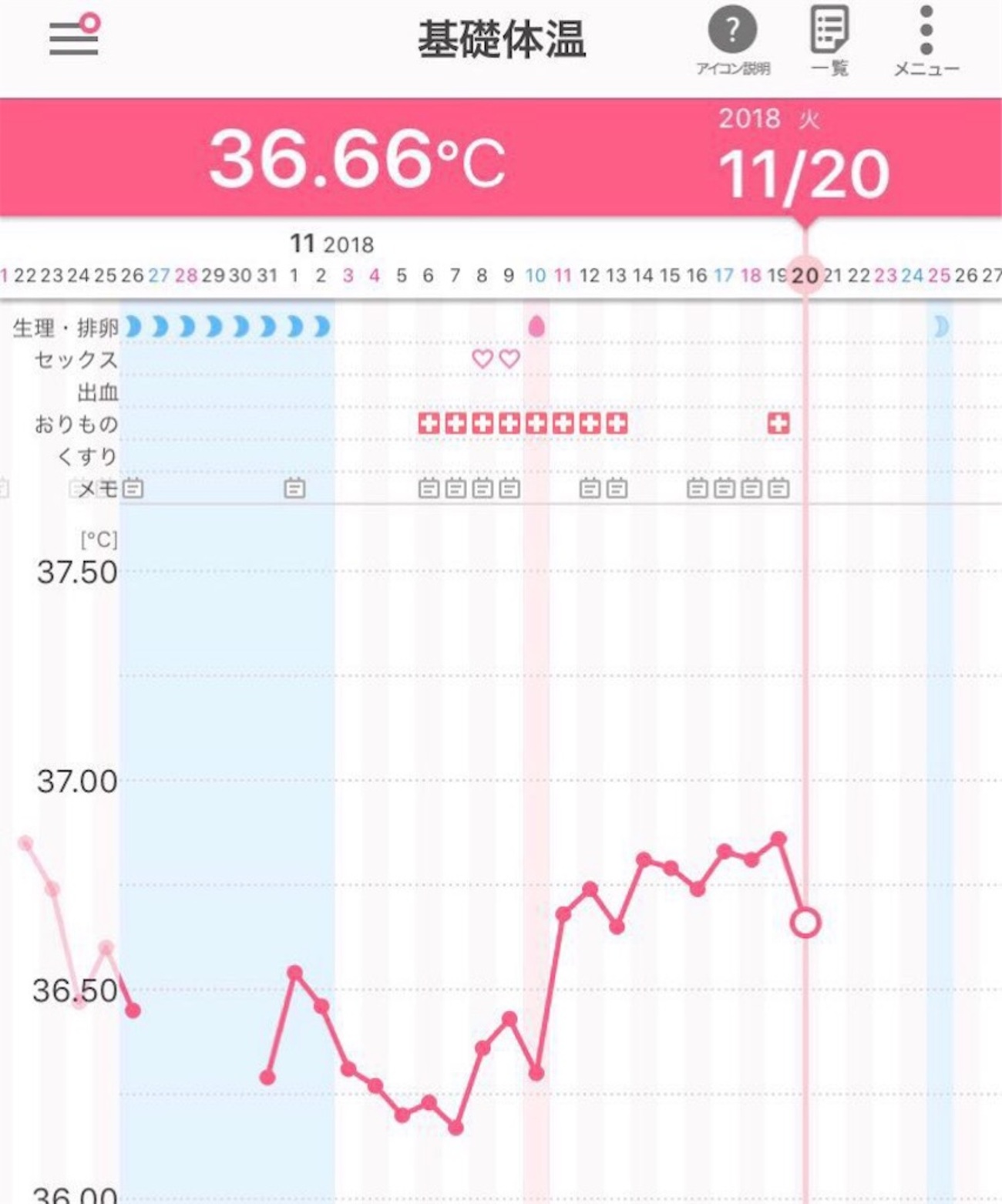Open the hamburger drawer menu

[x=75, y=36]
